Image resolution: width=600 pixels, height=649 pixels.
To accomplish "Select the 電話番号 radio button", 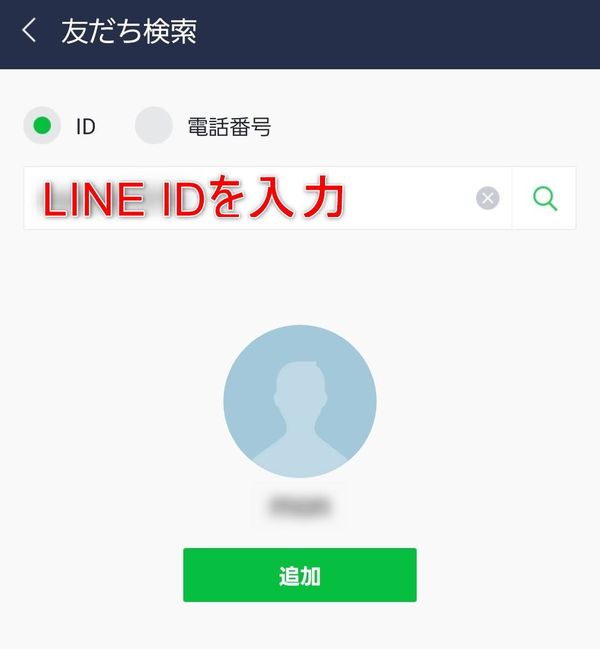I will point(154,125).
